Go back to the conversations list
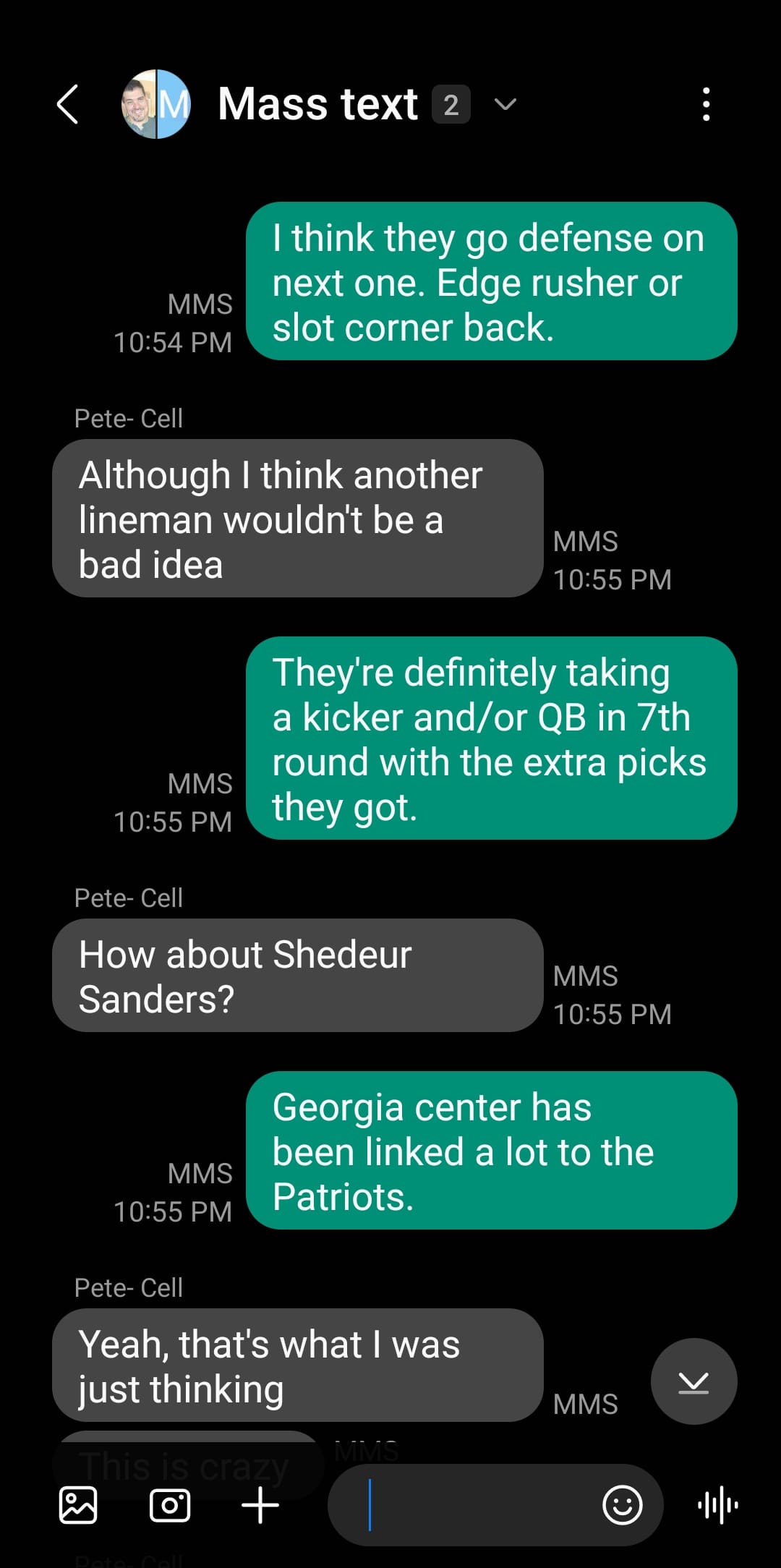This screenshot has height=1568, width=781. point(67,105)
